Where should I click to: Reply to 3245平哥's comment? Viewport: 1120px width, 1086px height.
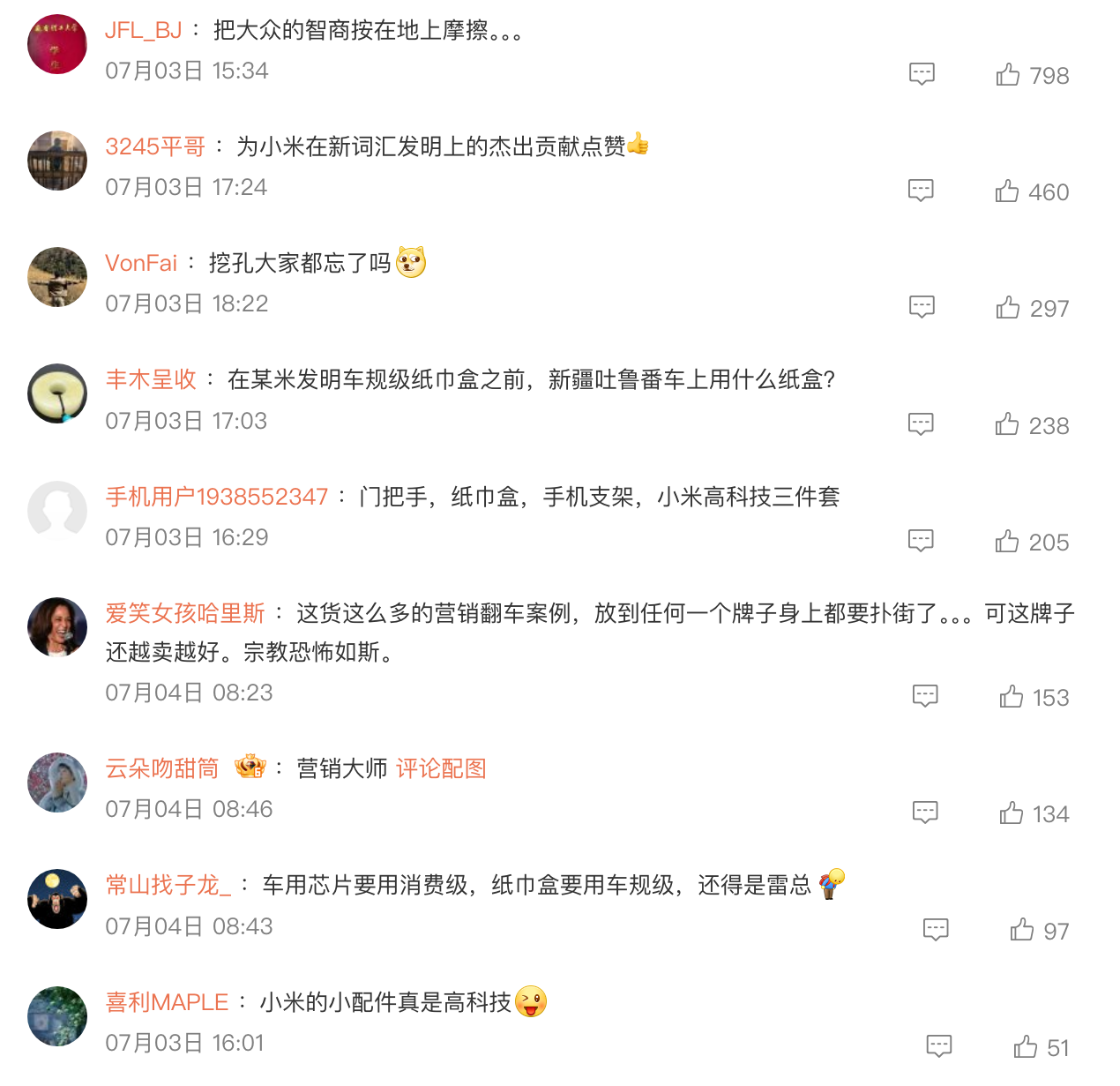coord(921,191)
